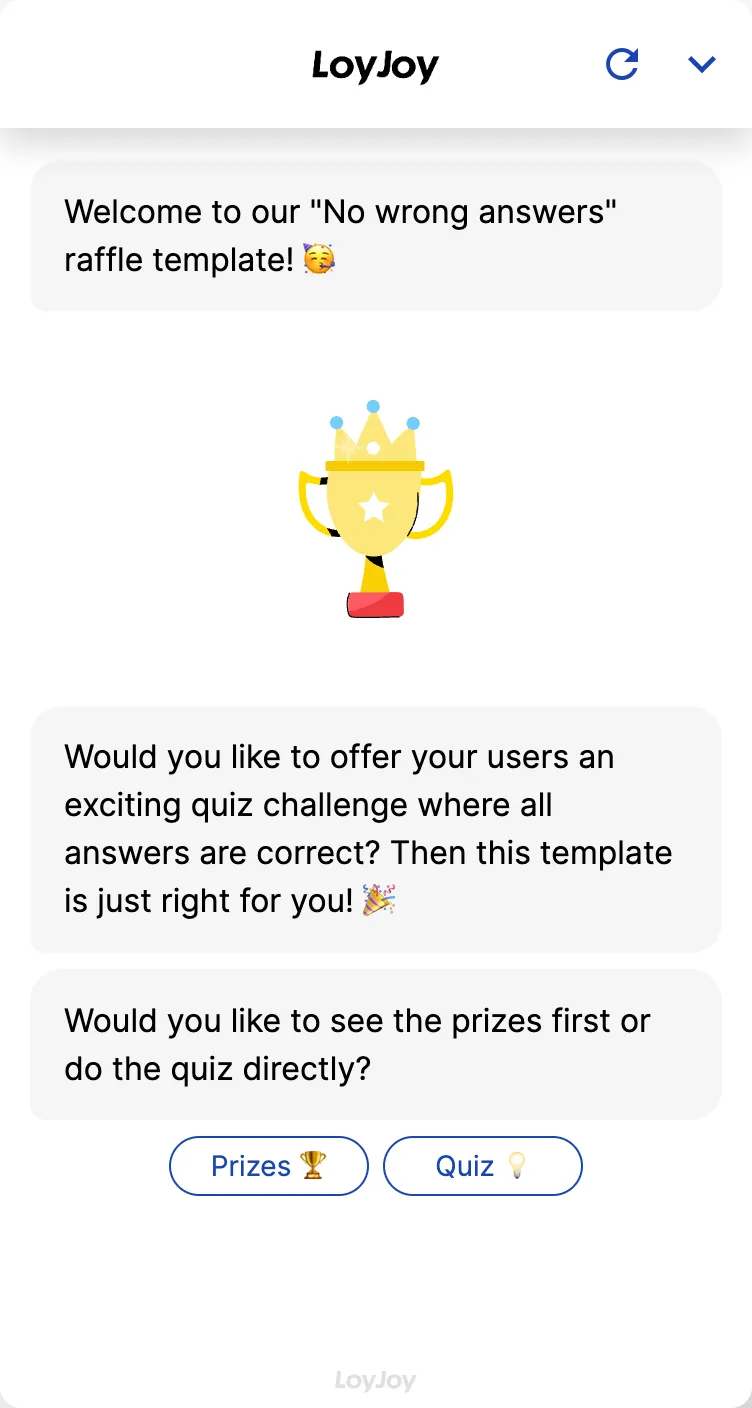Collapse the chat with the down chevron
This screenshot has width=752, height=1408.
(702, 65)
